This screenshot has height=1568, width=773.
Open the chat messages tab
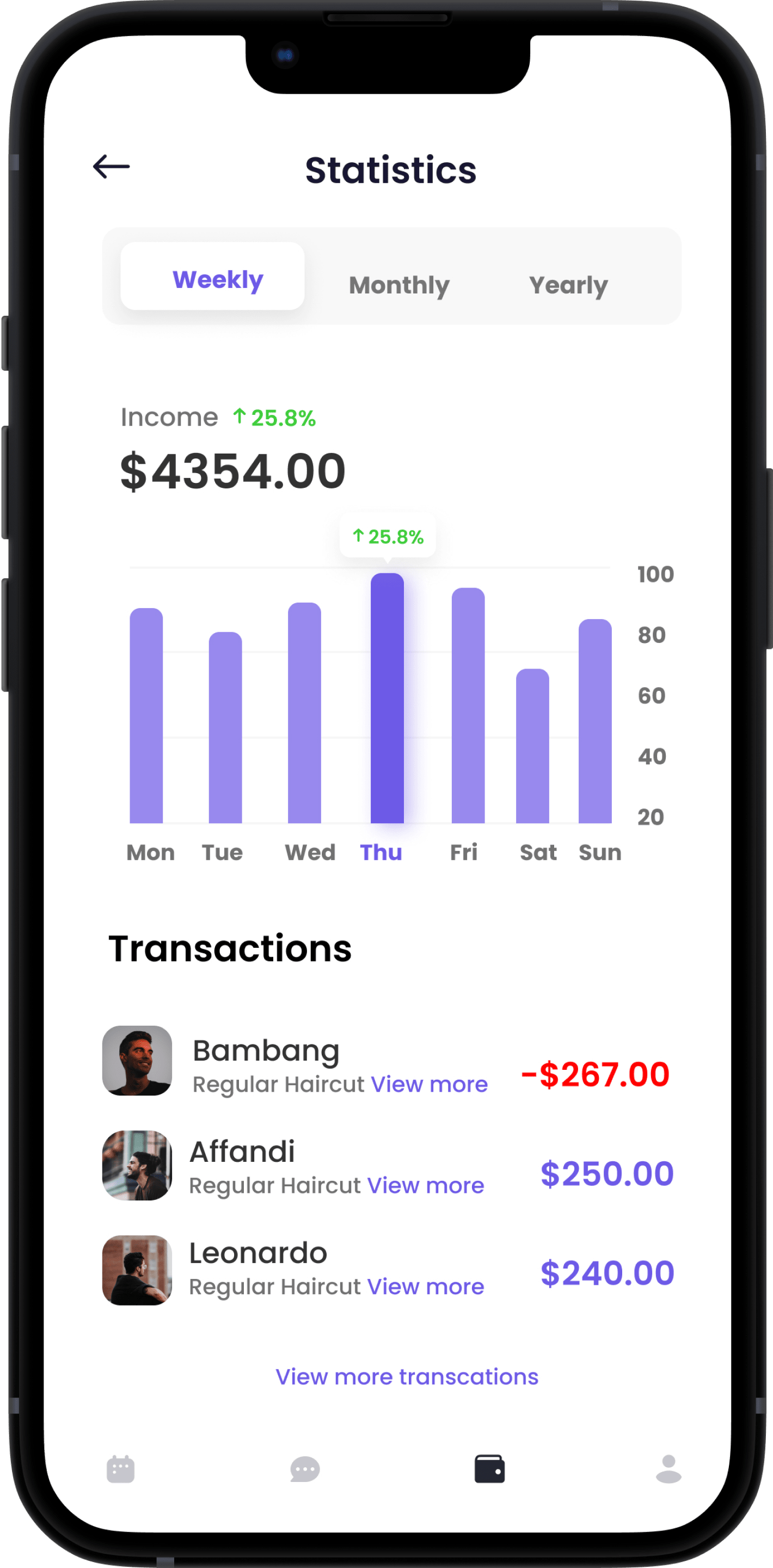click(305, 1469)
